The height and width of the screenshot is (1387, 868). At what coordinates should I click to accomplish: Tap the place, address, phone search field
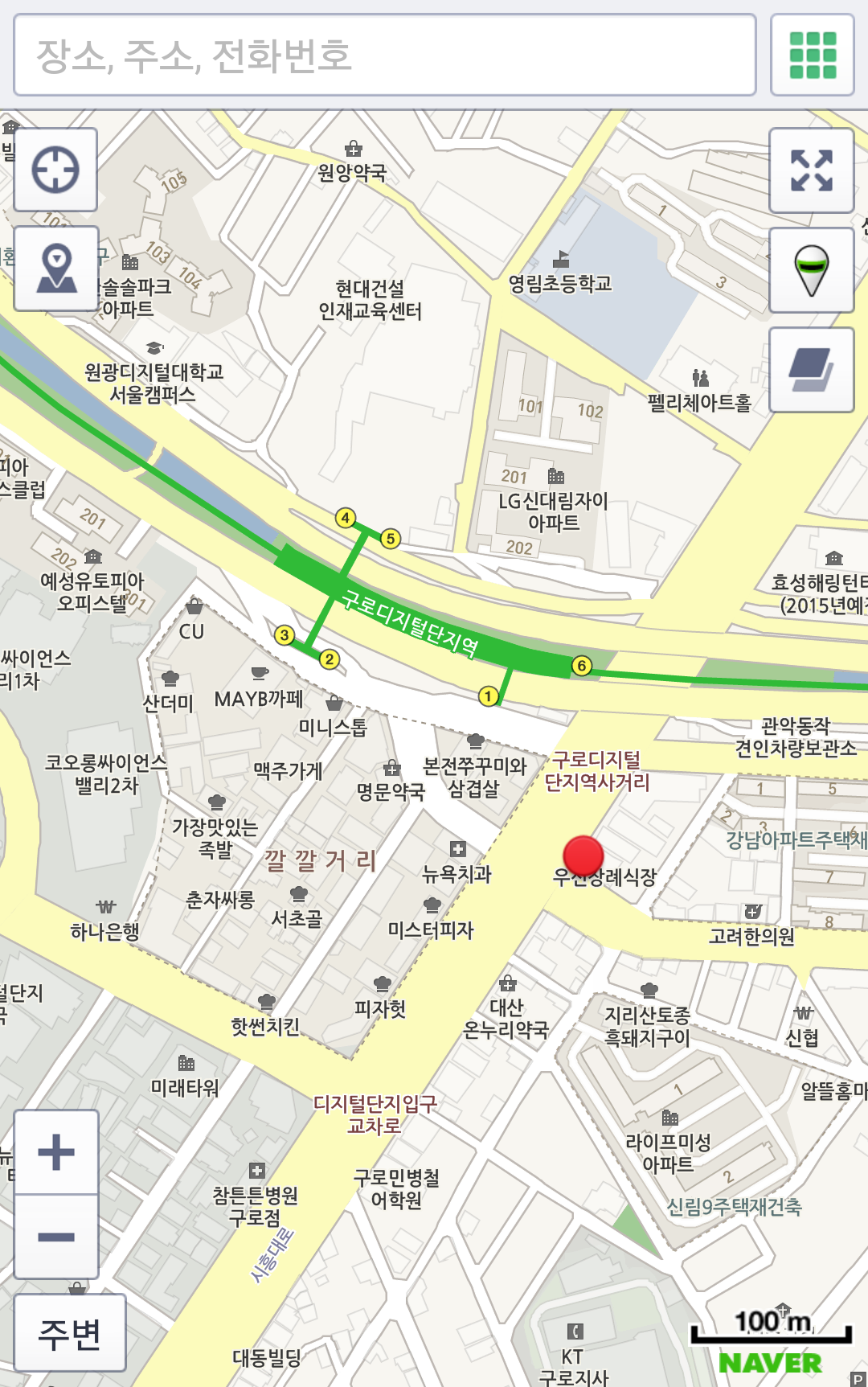[x=384, y=55]
